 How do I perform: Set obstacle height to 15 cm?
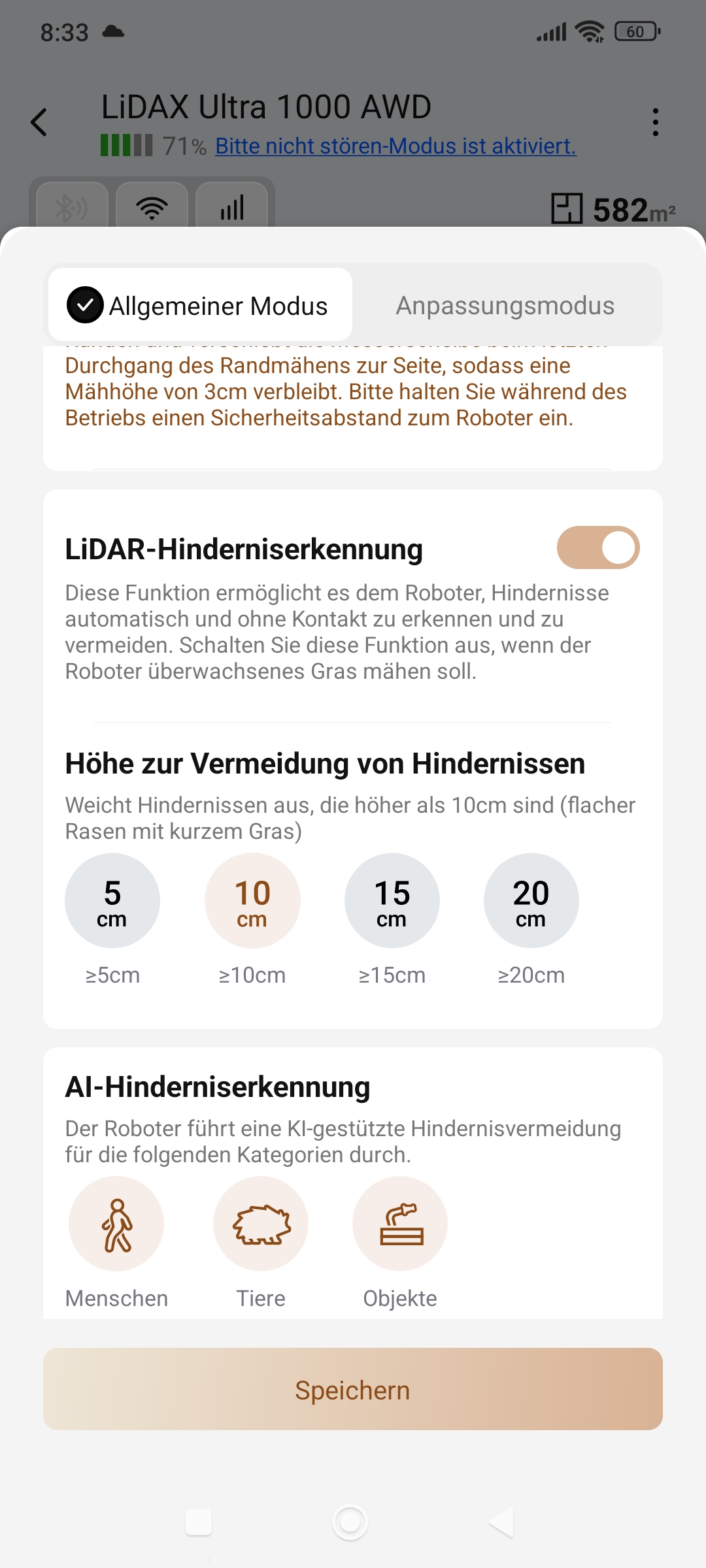click(x=392, y=900)
